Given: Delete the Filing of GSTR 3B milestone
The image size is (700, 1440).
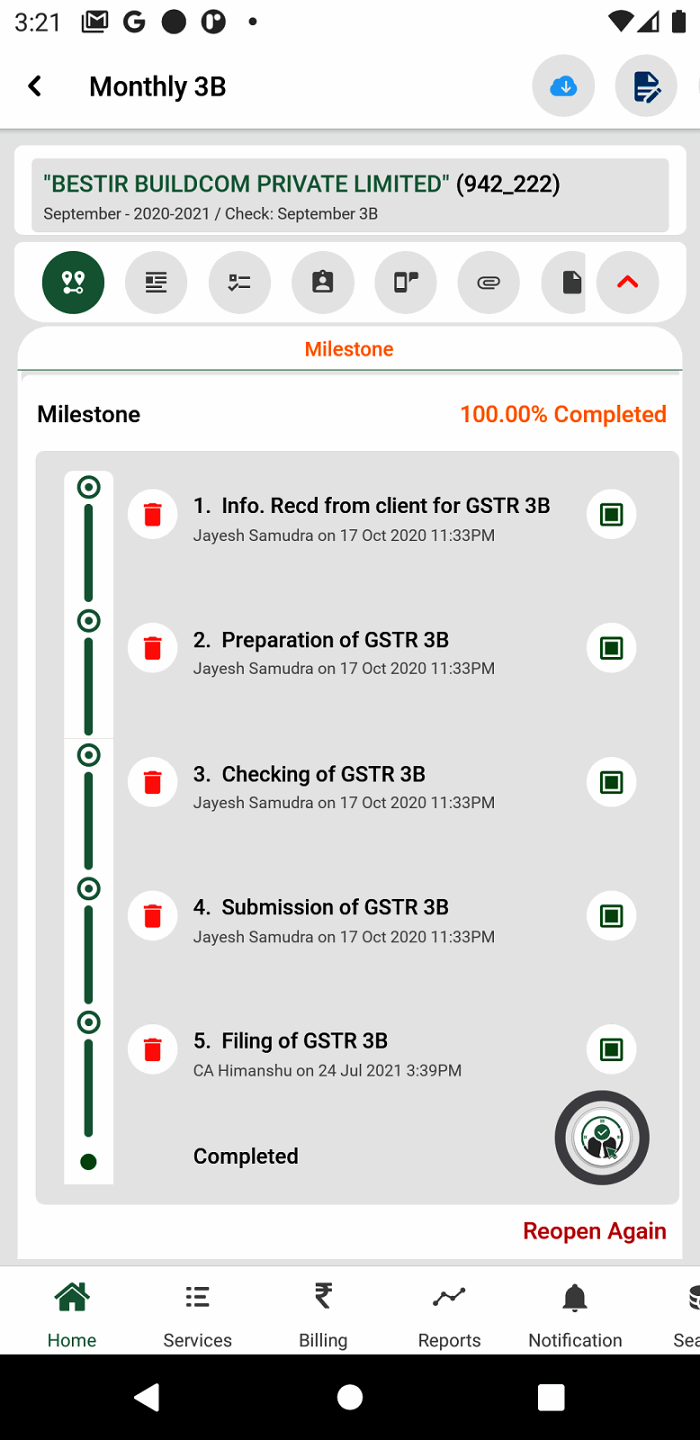Looking at the screenshot, I should click(153, 1050).
